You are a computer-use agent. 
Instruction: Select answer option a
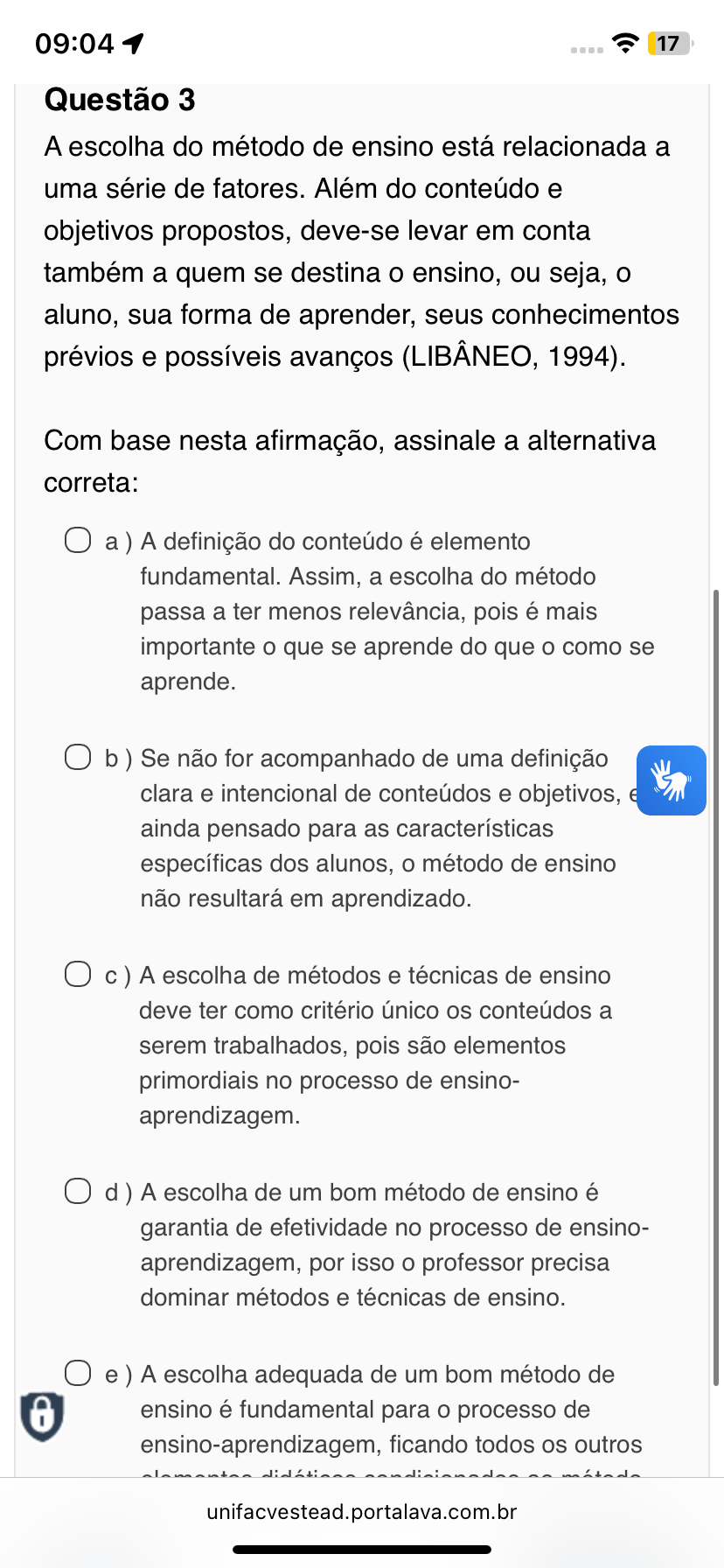[78, 541]
